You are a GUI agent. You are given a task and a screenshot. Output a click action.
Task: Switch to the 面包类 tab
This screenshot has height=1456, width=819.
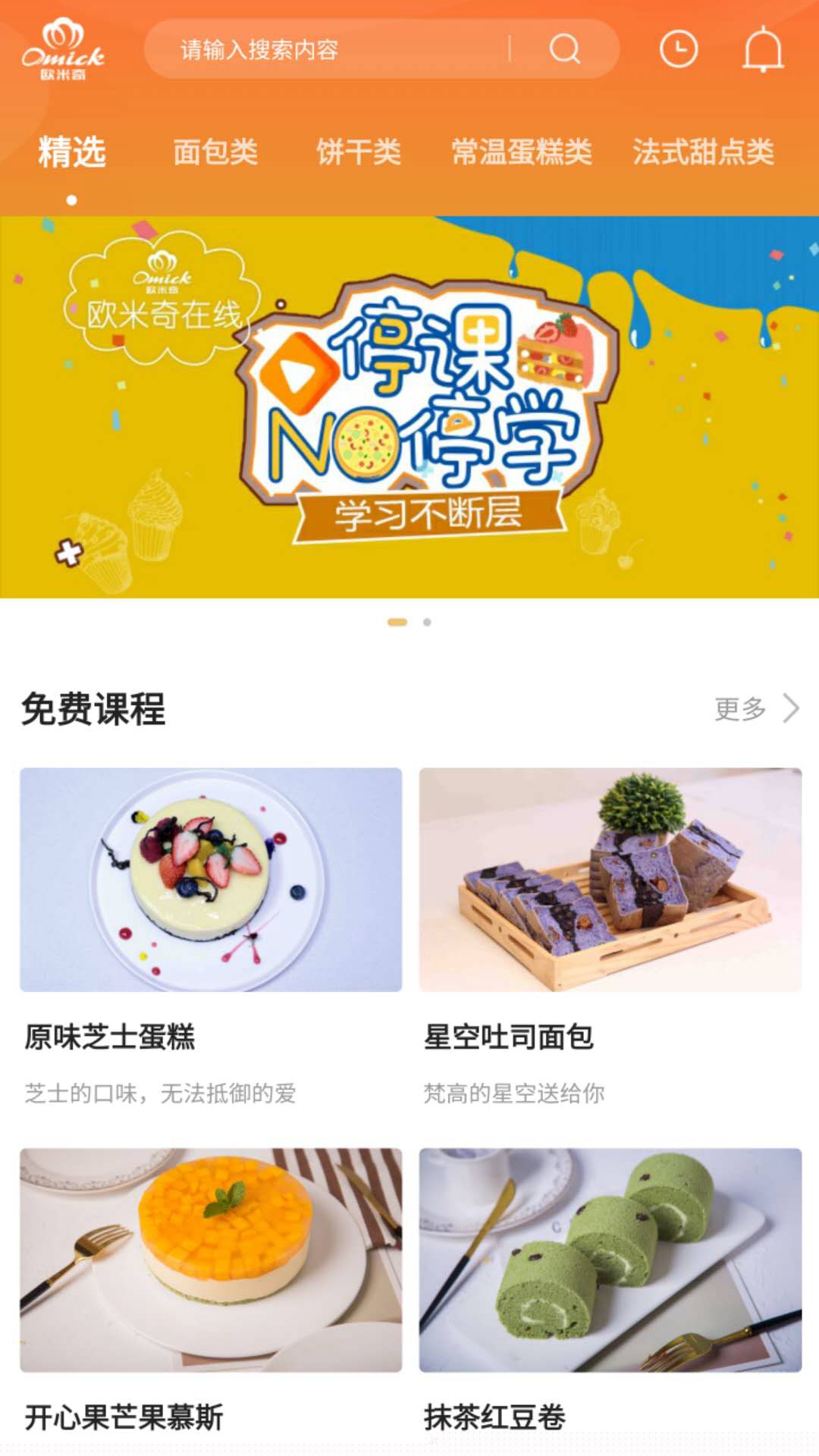pyautogui.click(x=215, y=152)
